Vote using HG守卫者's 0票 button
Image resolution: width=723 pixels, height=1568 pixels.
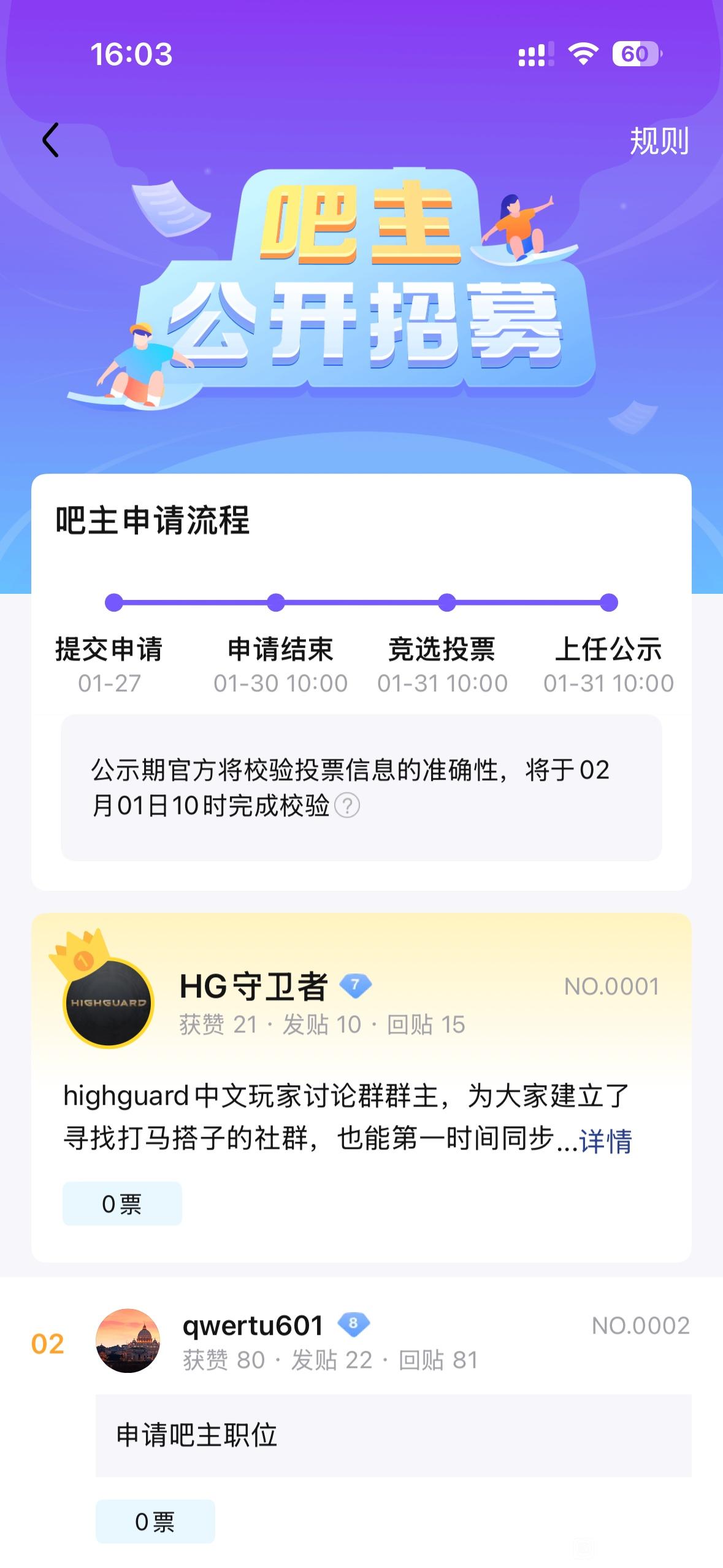pos(122,1204)
